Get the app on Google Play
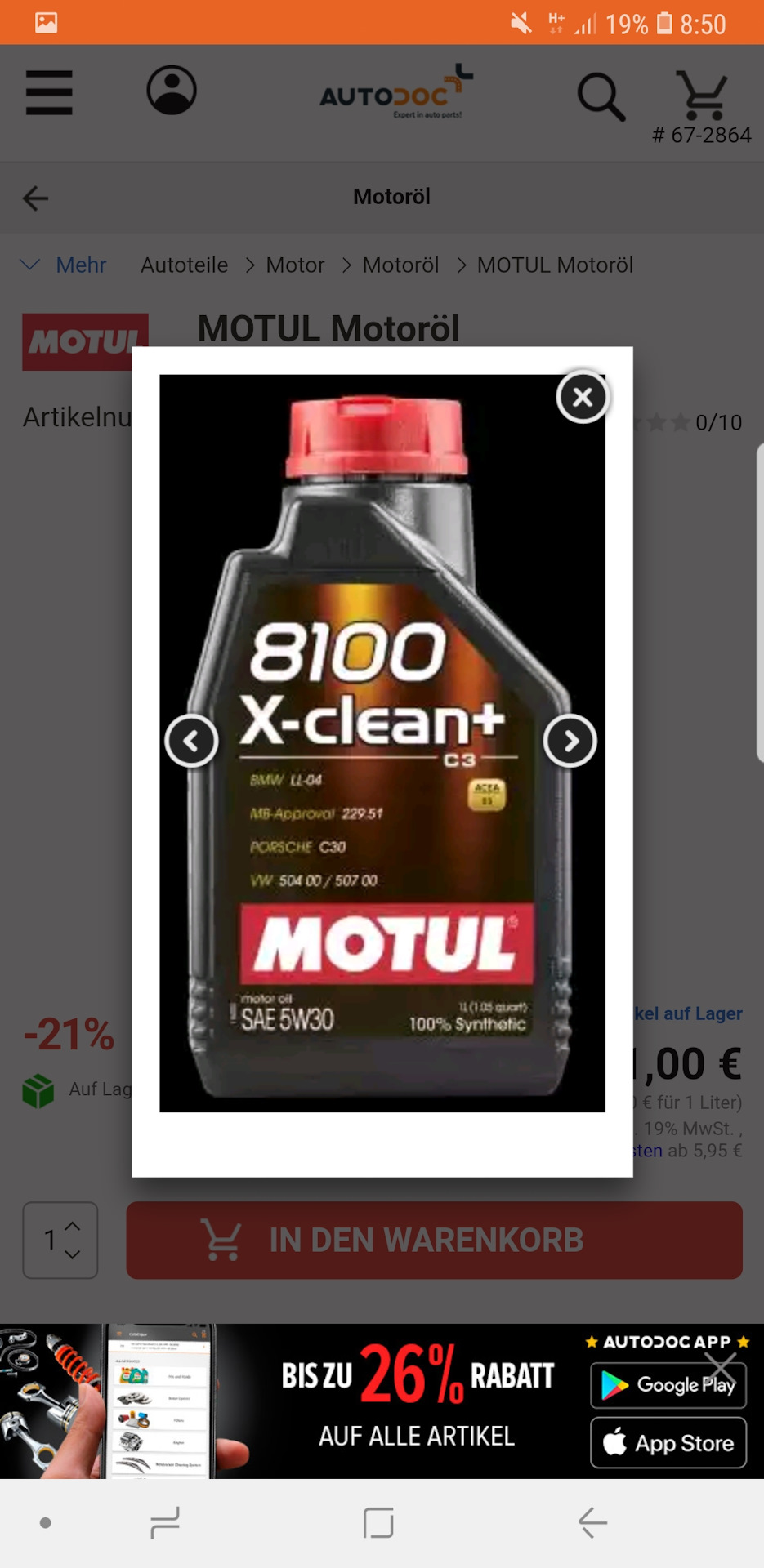 point(668,1385)
